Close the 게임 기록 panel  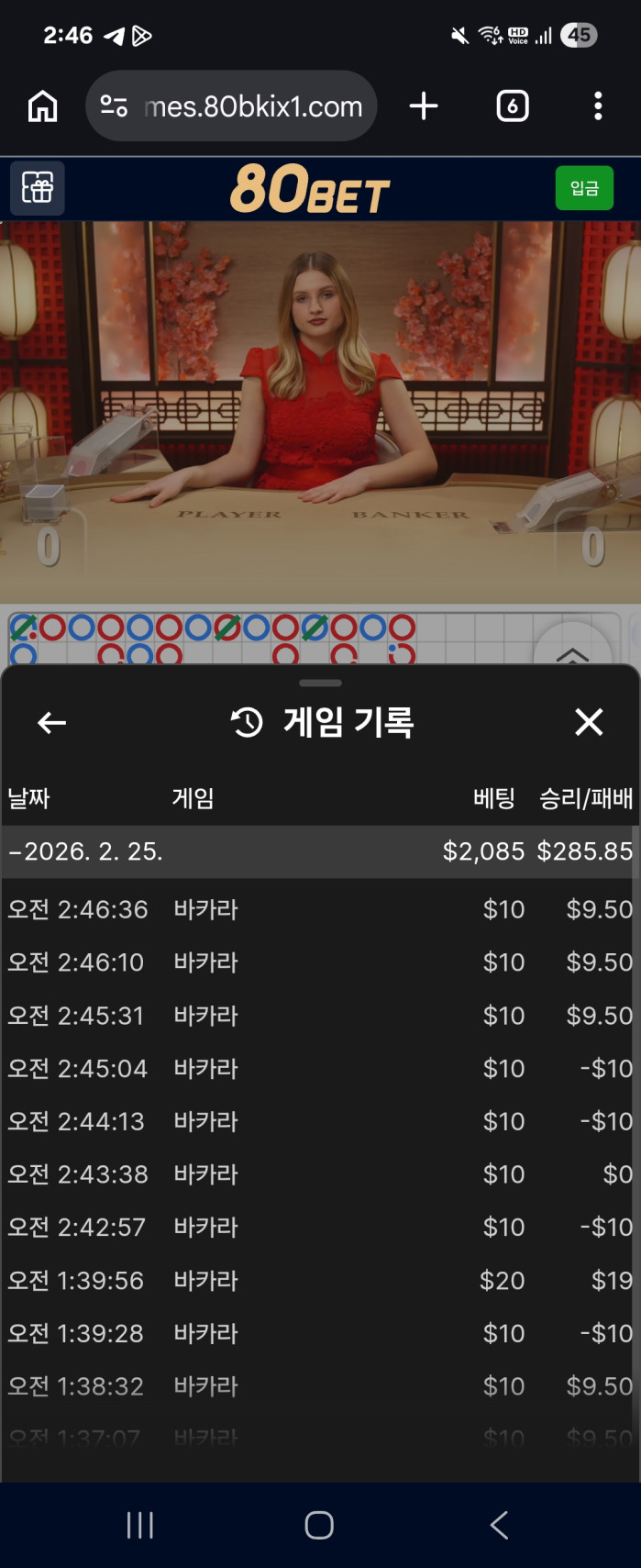tap(589, 722)
